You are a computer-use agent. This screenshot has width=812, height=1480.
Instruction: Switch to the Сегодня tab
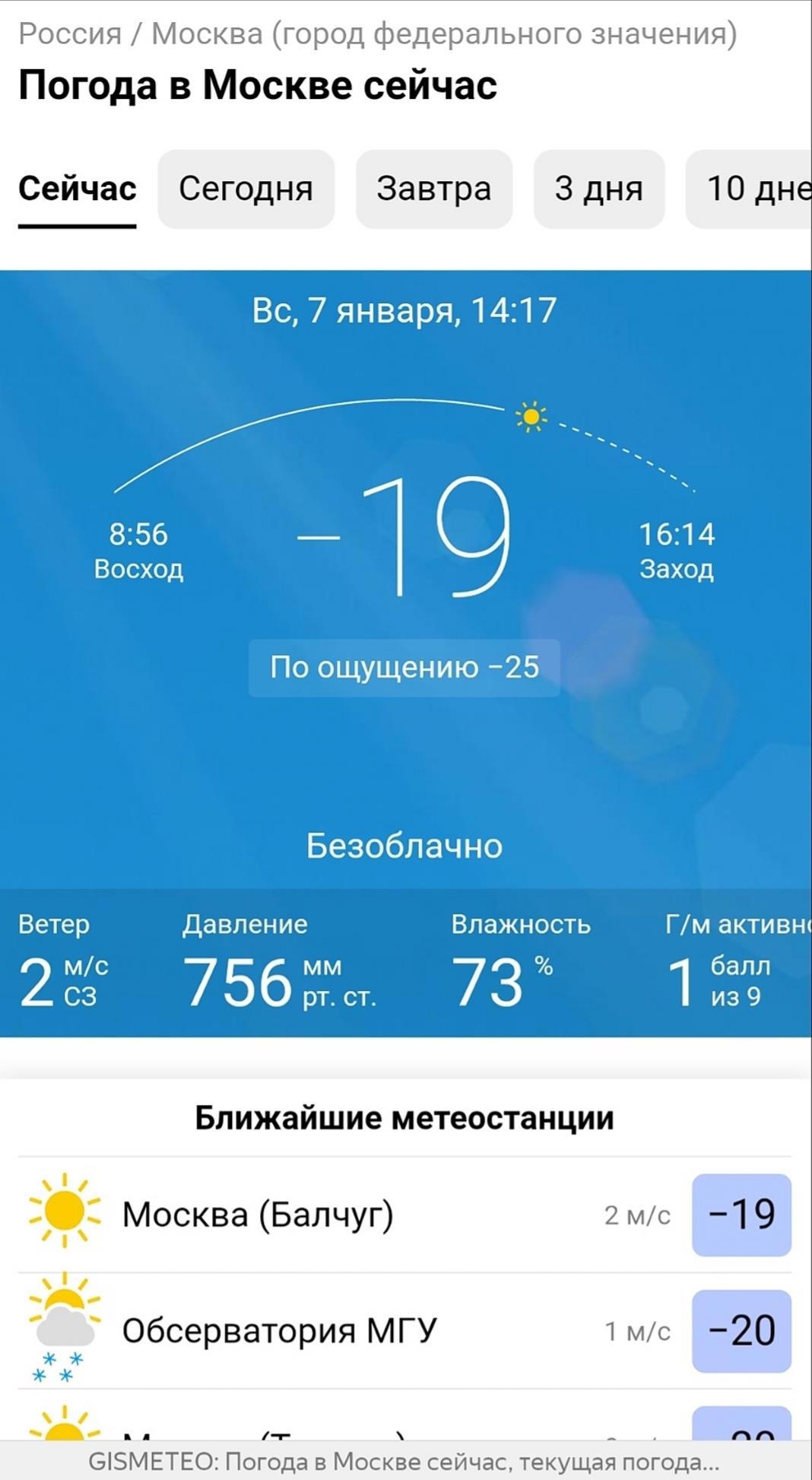(x=246, y=189)
